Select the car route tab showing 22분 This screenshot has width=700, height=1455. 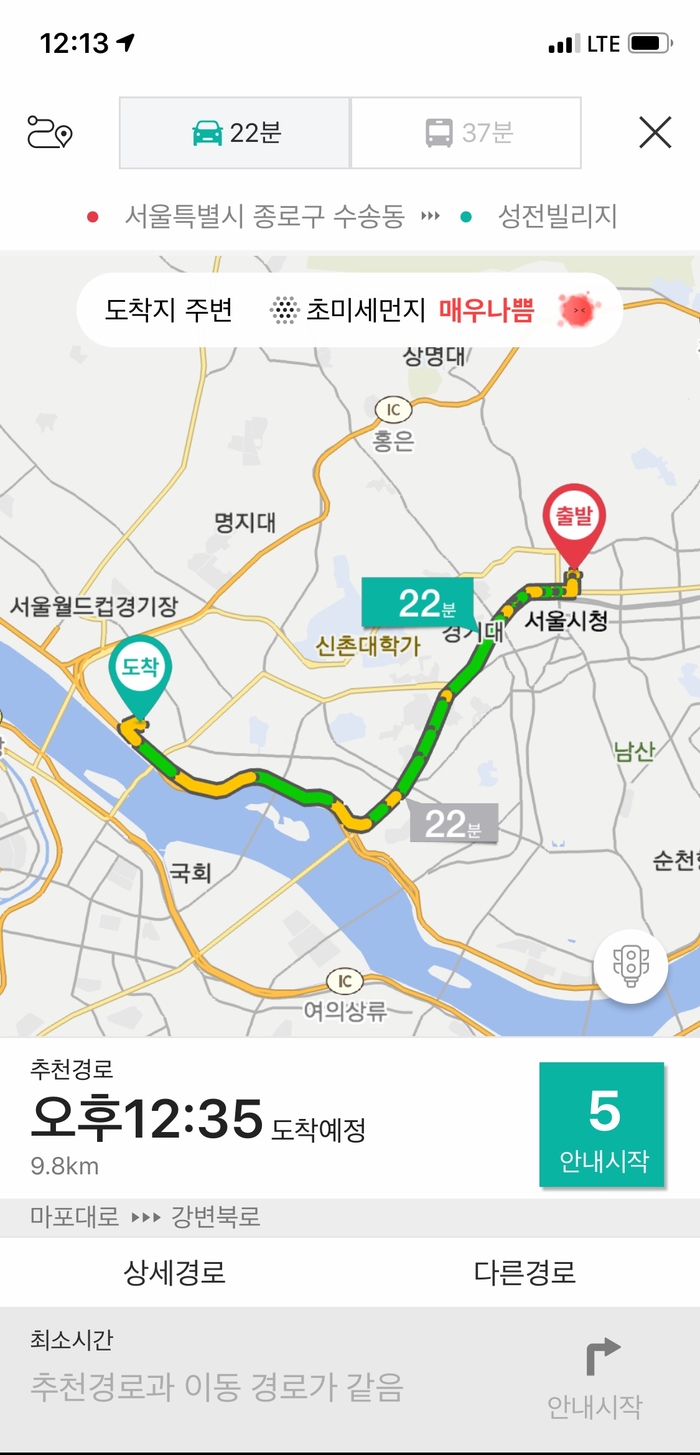[x=235, y=132]
